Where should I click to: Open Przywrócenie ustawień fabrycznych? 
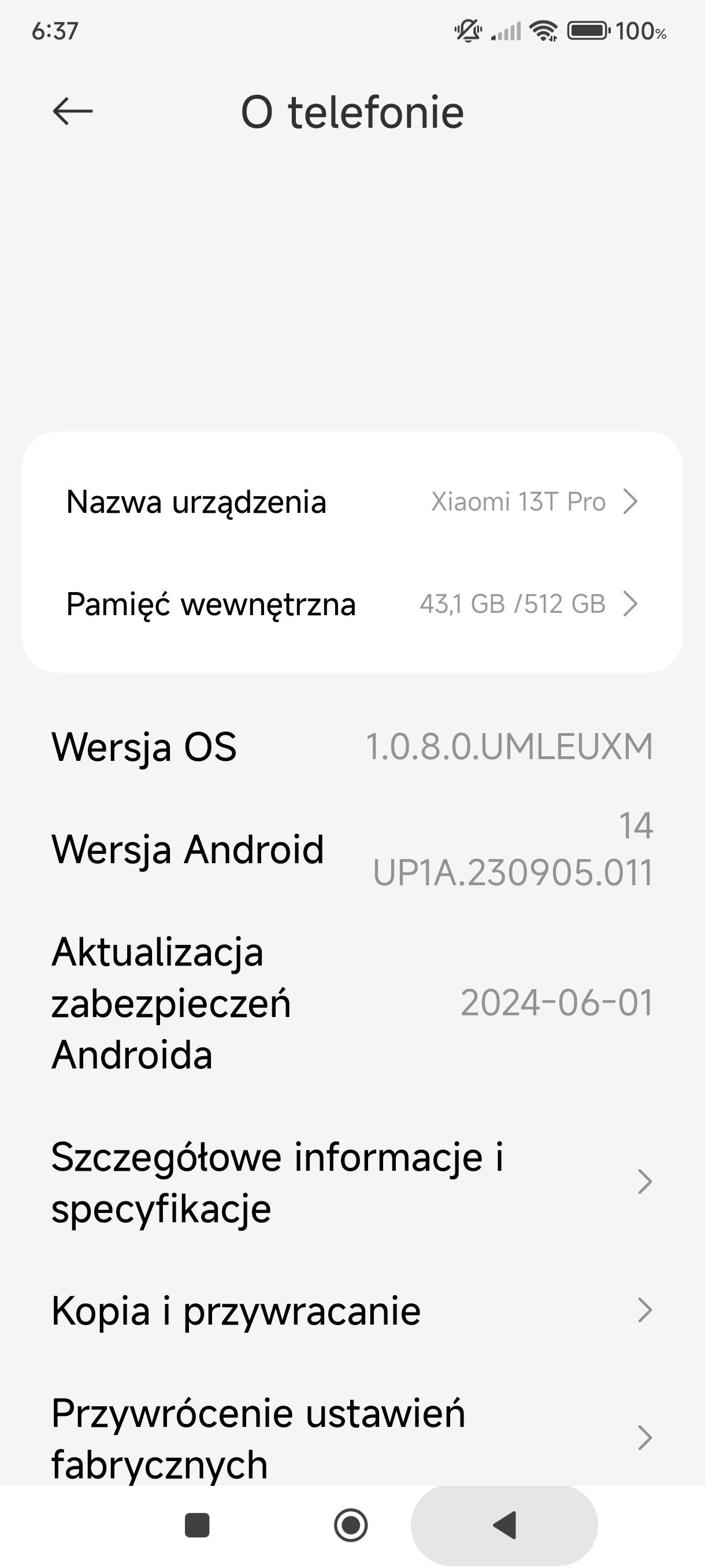(x=351, y=1438)
